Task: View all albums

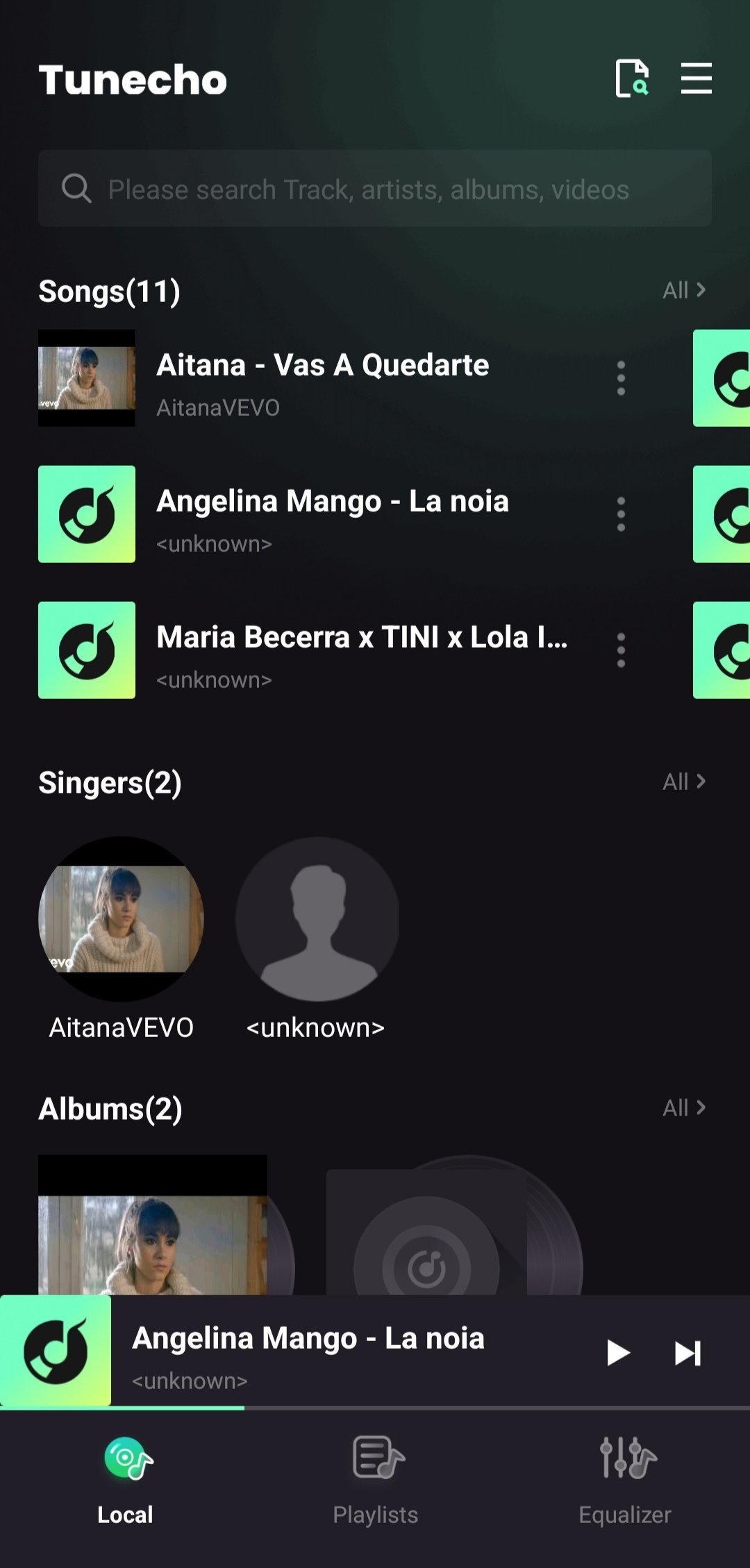Action: pyautogui.click(x=684, y=1108)
